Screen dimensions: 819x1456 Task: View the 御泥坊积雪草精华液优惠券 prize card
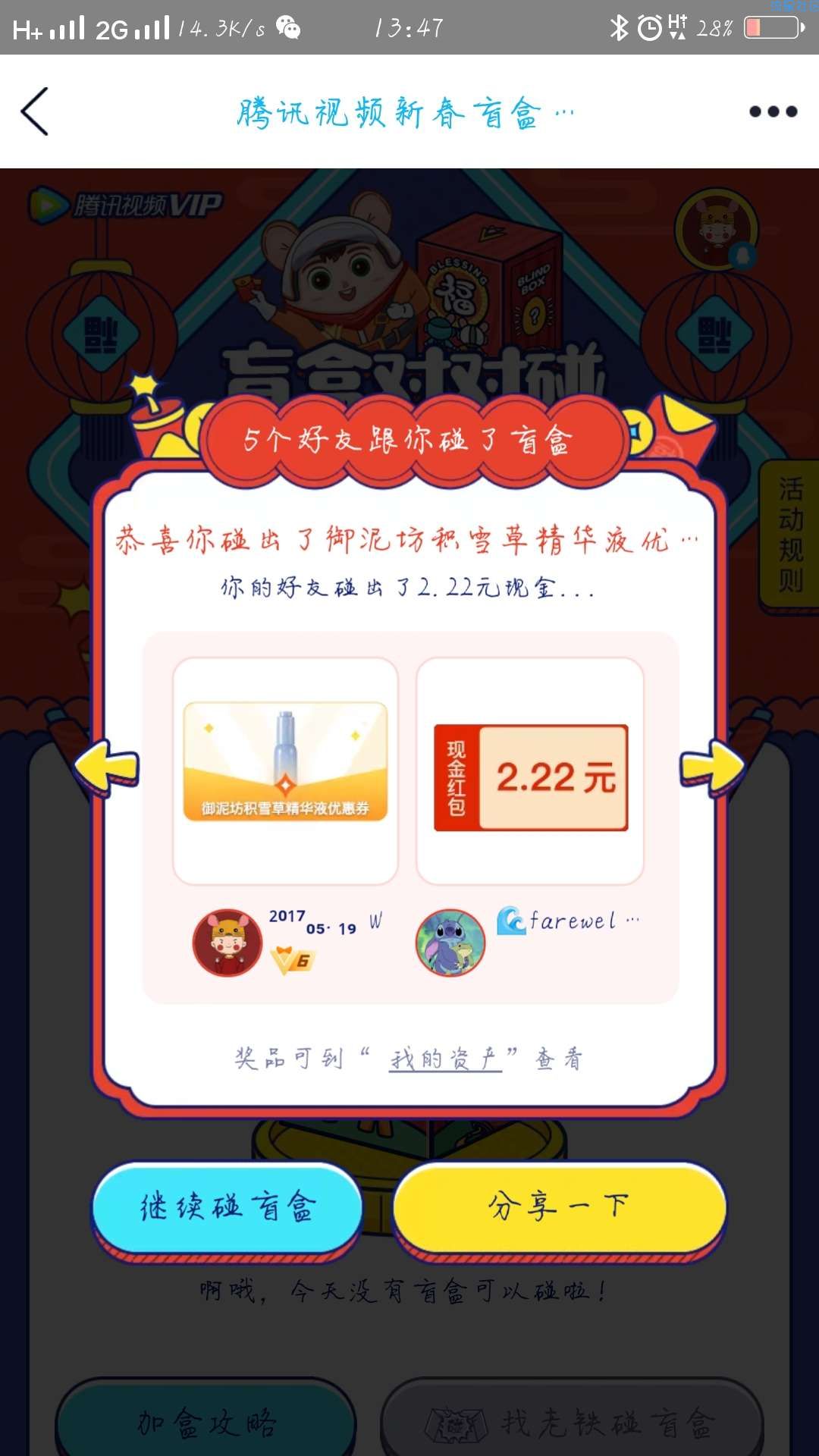coord(285,770)
